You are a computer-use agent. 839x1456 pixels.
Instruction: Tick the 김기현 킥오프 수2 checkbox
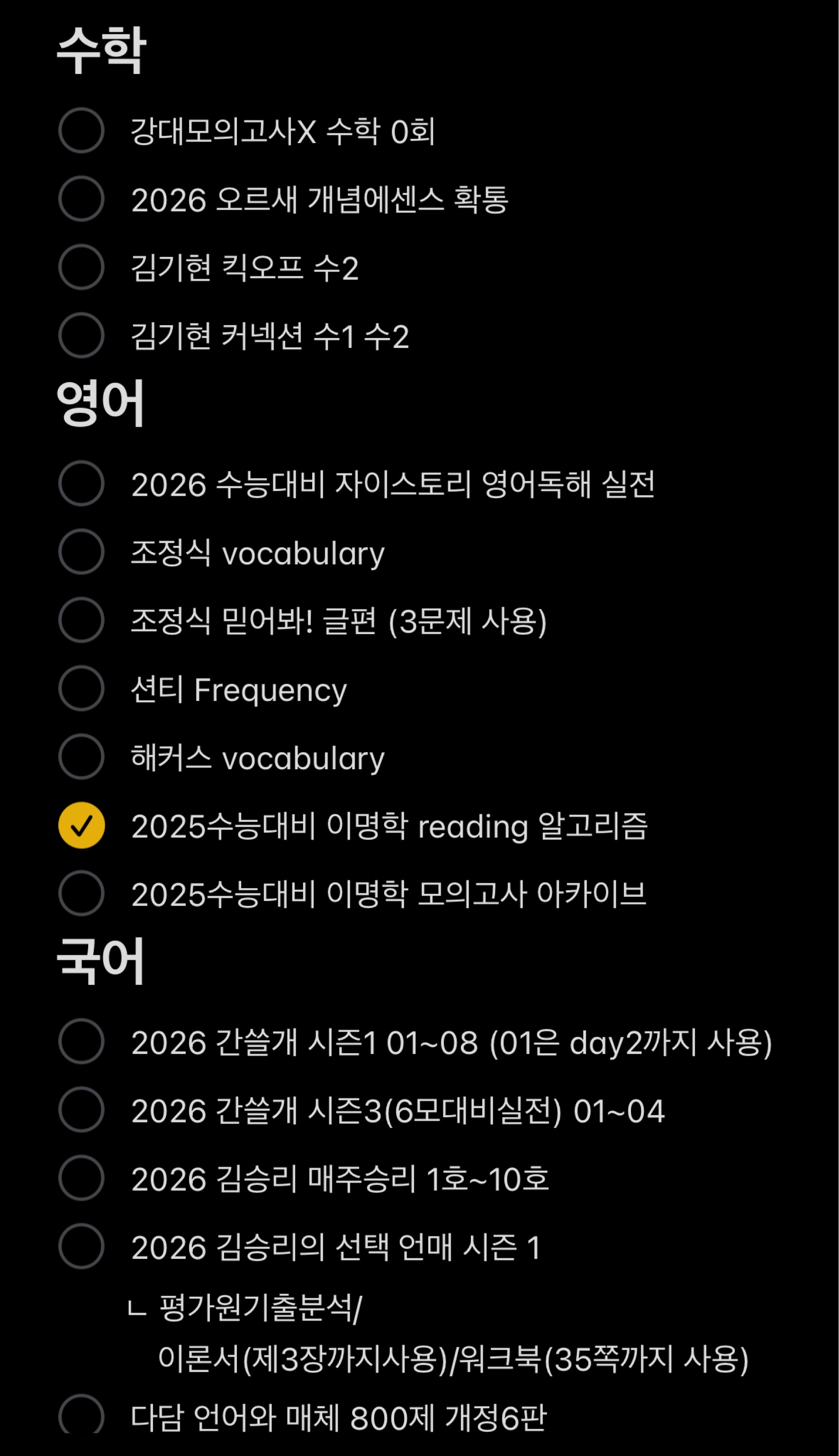[x=81, y=267]
